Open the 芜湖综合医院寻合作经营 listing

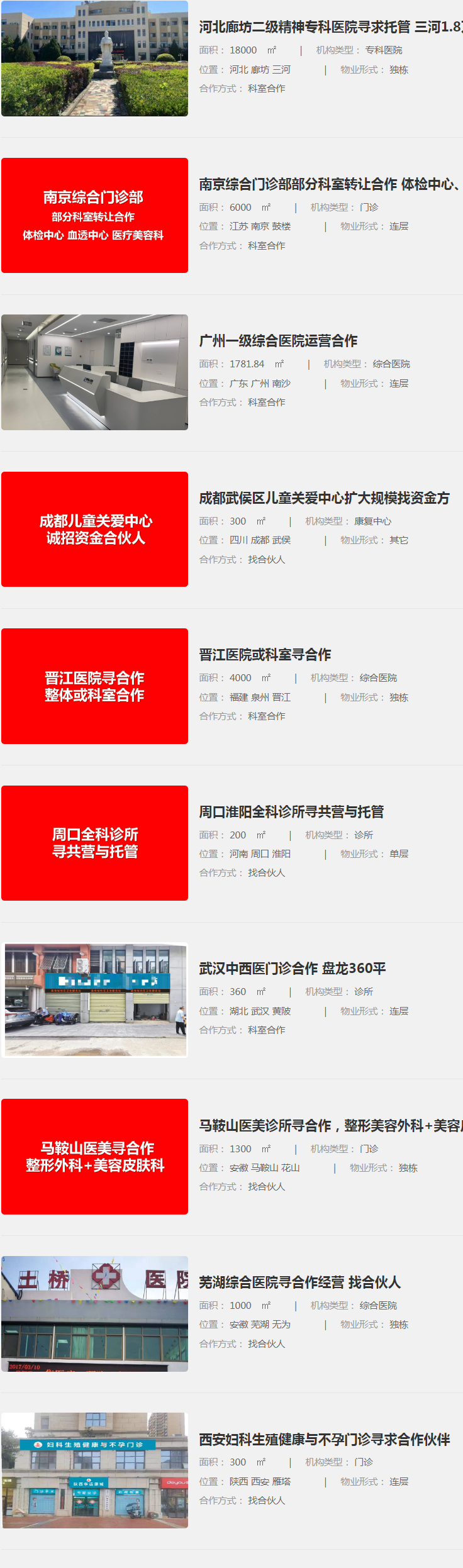(299, 1282)
